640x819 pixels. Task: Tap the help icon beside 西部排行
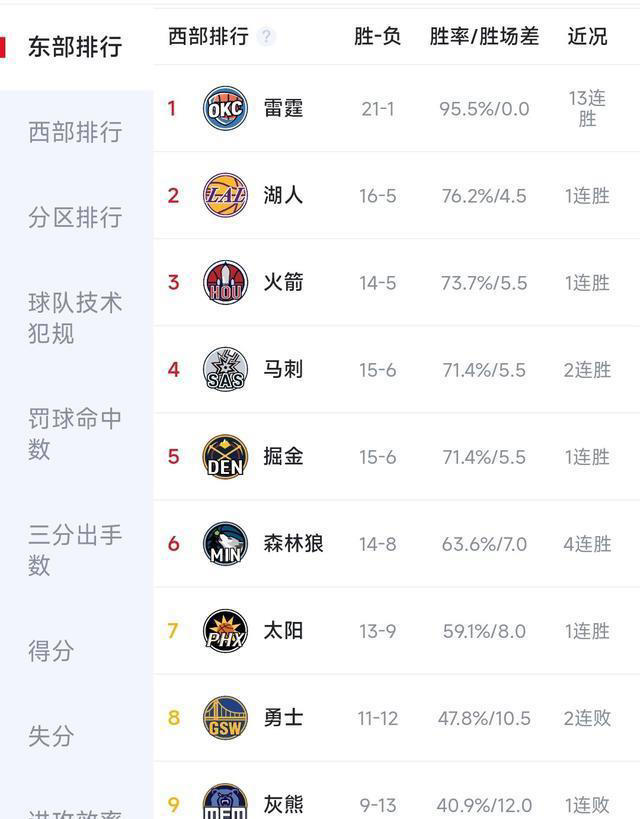click(266, 37)
